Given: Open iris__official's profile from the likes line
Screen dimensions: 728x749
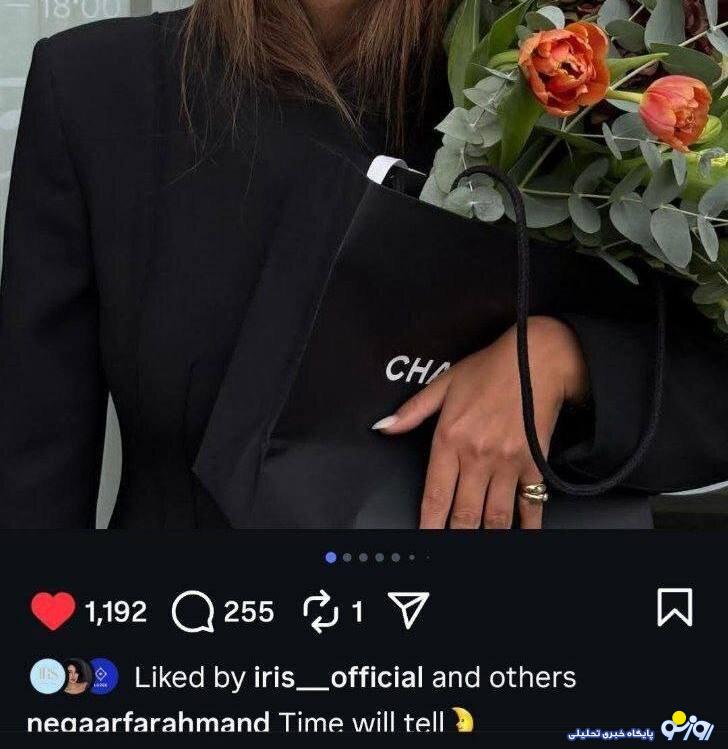Looking at the screenshot, I should tap(334, 677).
